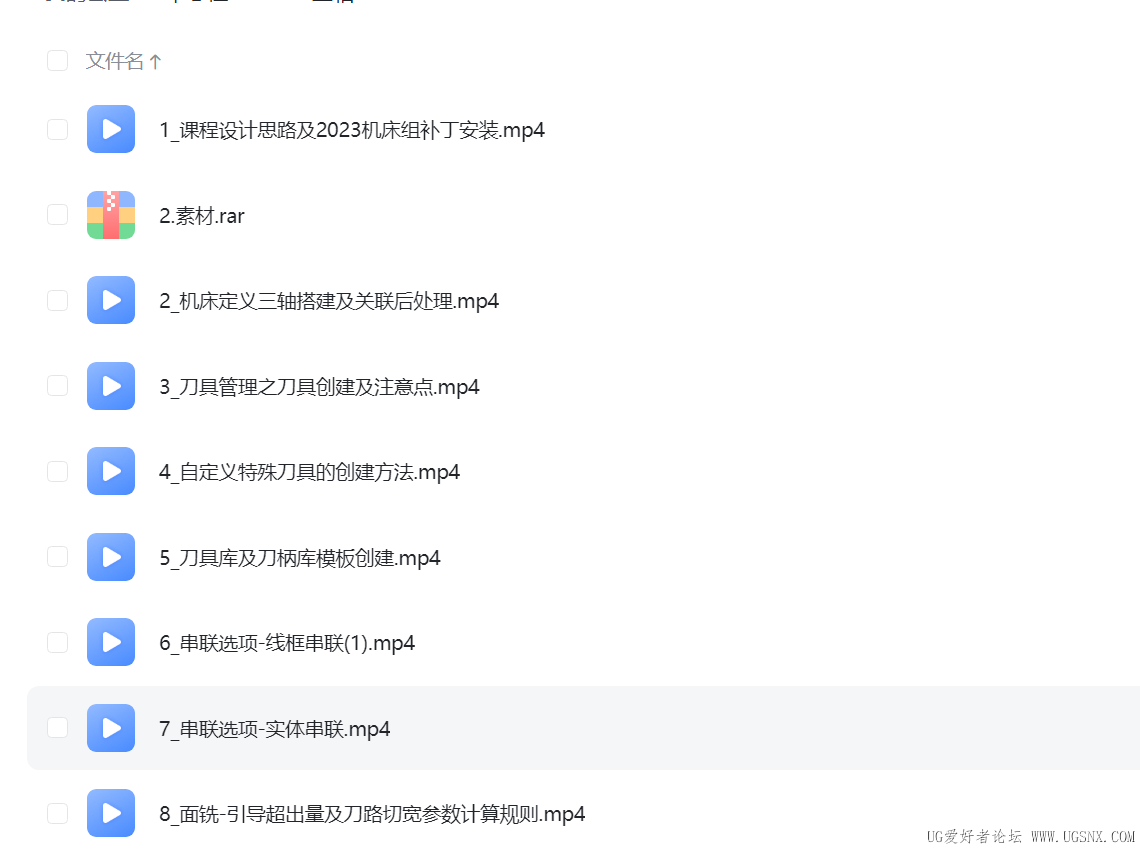The height and width of the screenshot is (849, 1140).
Task: Open 8_面铣-引导超出量及刀路切宽参数计算规则.mp4
Action: [x=371, y=814]
